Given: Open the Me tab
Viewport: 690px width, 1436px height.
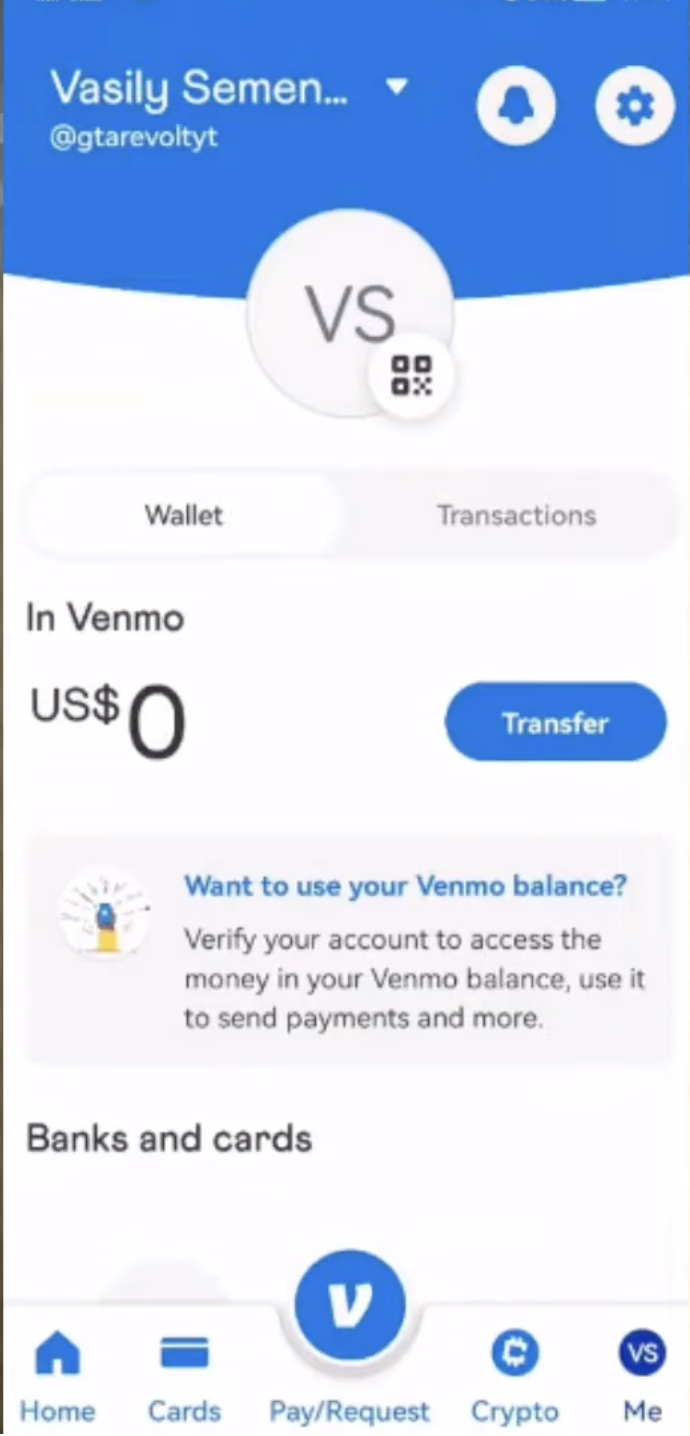Looking at the screenshot, I should pos(642,1376).
